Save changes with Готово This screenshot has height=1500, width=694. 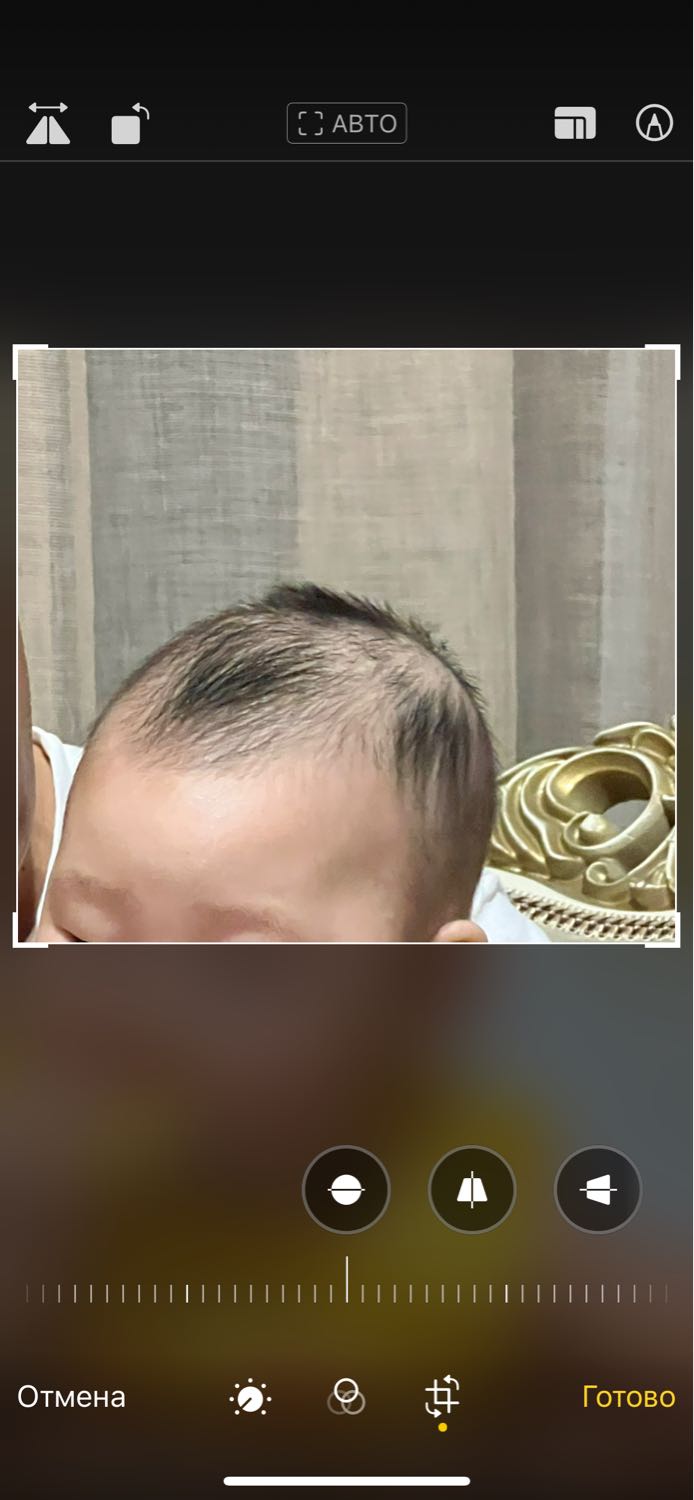click(x=629, y=1397)
